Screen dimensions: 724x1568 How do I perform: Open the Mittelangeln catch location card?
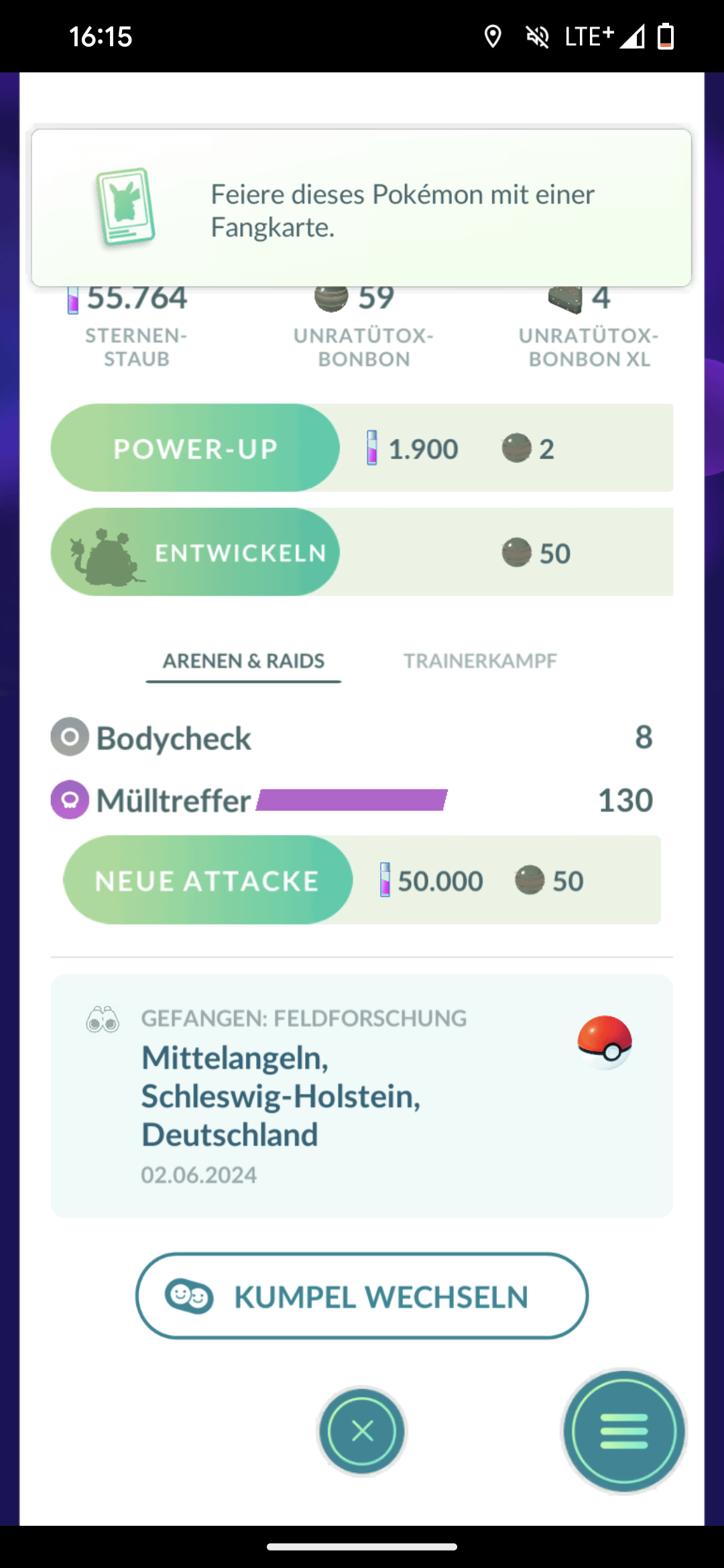(362, 1096)
